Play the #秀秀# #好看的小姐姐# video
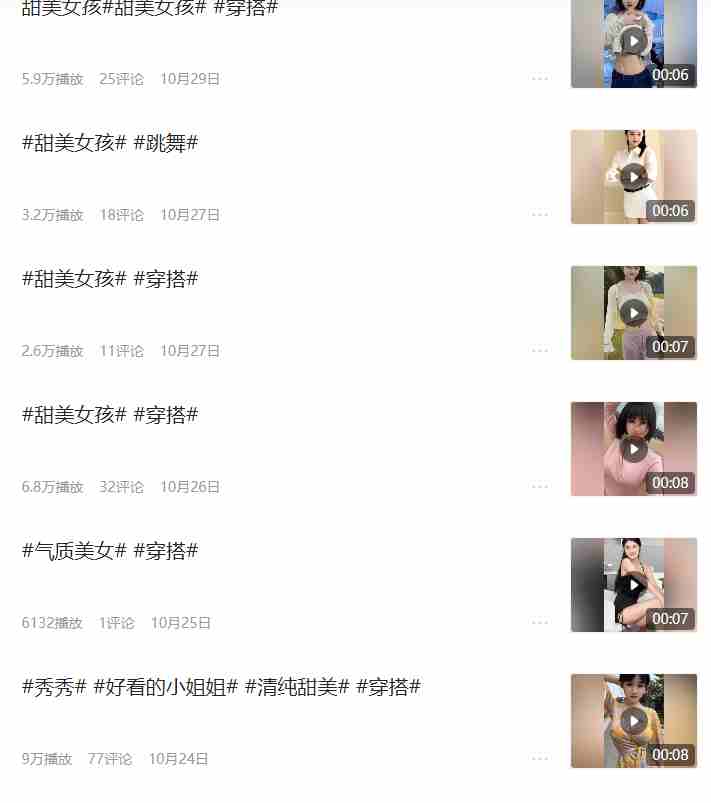The width and height of the screenshot is (711, 803). tap(633, 721)
